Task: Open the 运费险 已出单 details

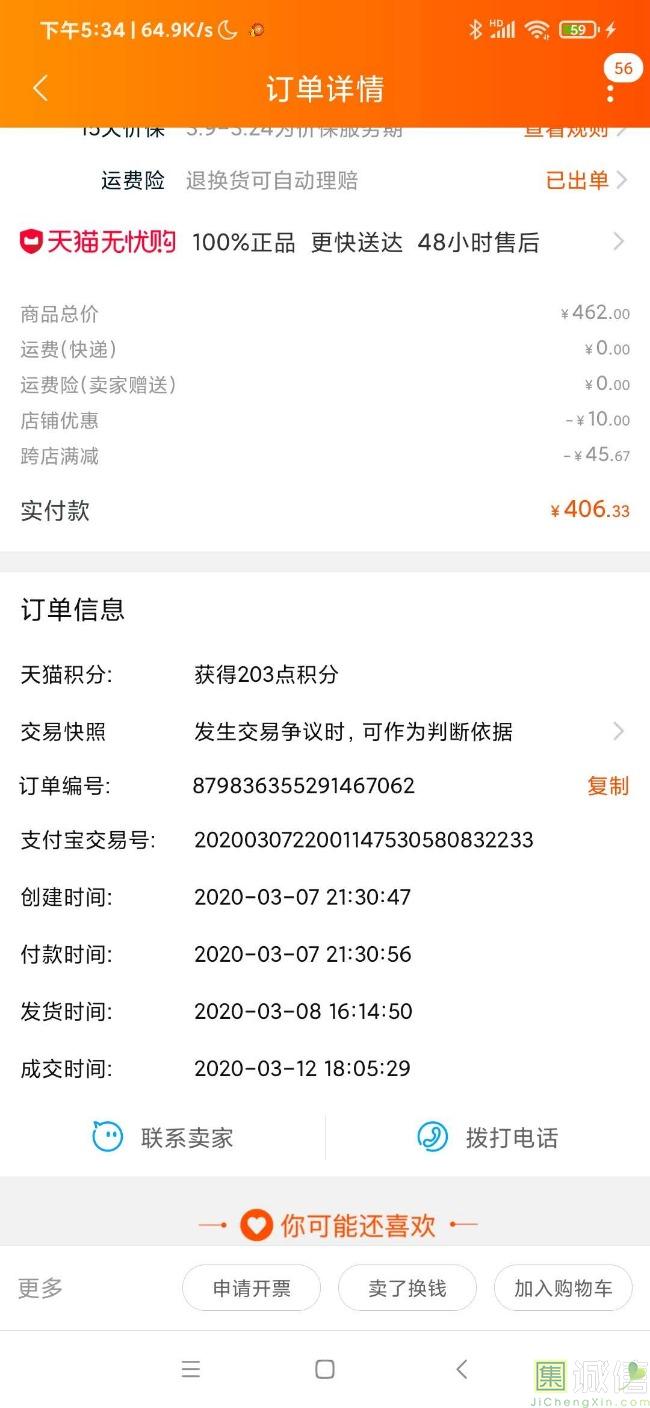Action: coord(586,180)
